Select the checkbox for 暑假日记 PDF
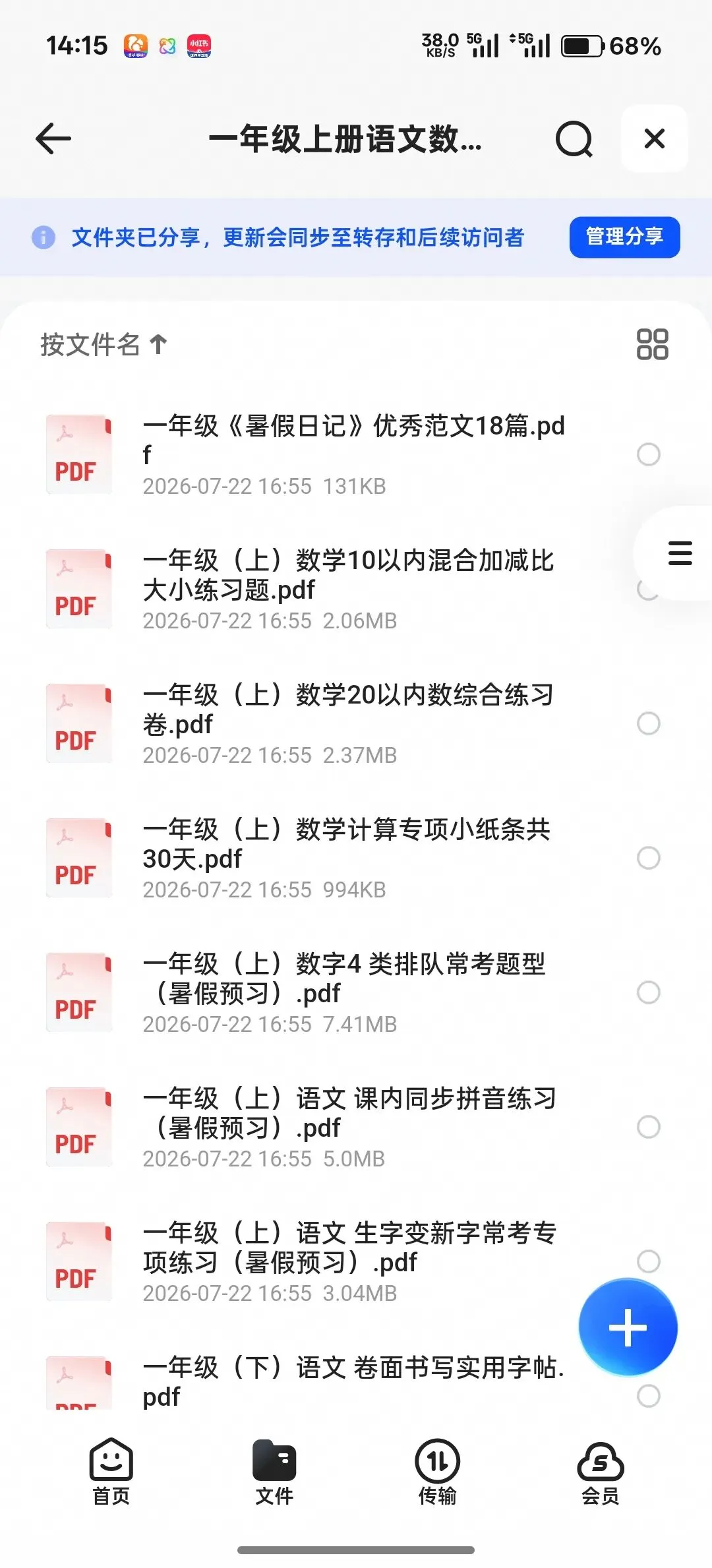This screenshot has width=712, height=1568. pos(649,454)
